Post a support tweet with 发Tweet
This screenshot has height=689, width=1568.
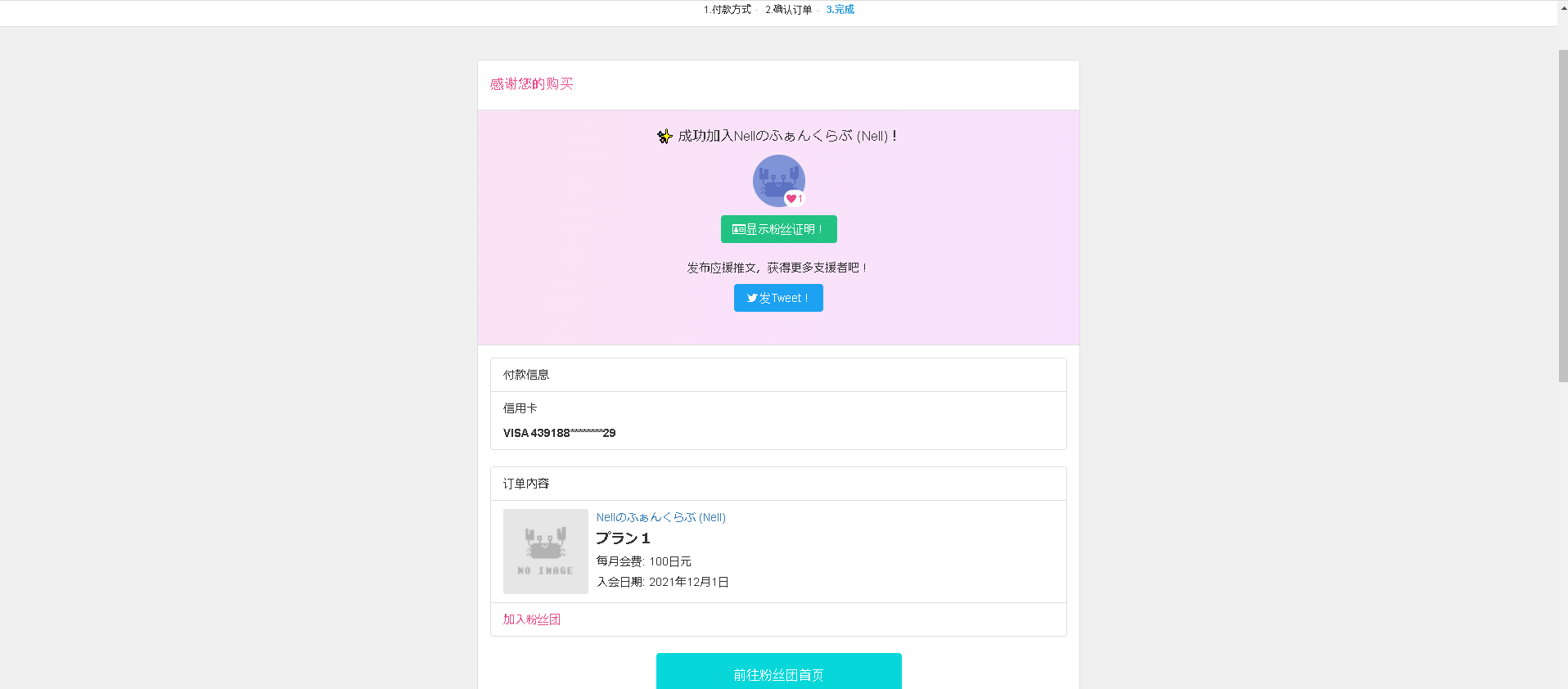pyautogui.click(x=778, y=298)
